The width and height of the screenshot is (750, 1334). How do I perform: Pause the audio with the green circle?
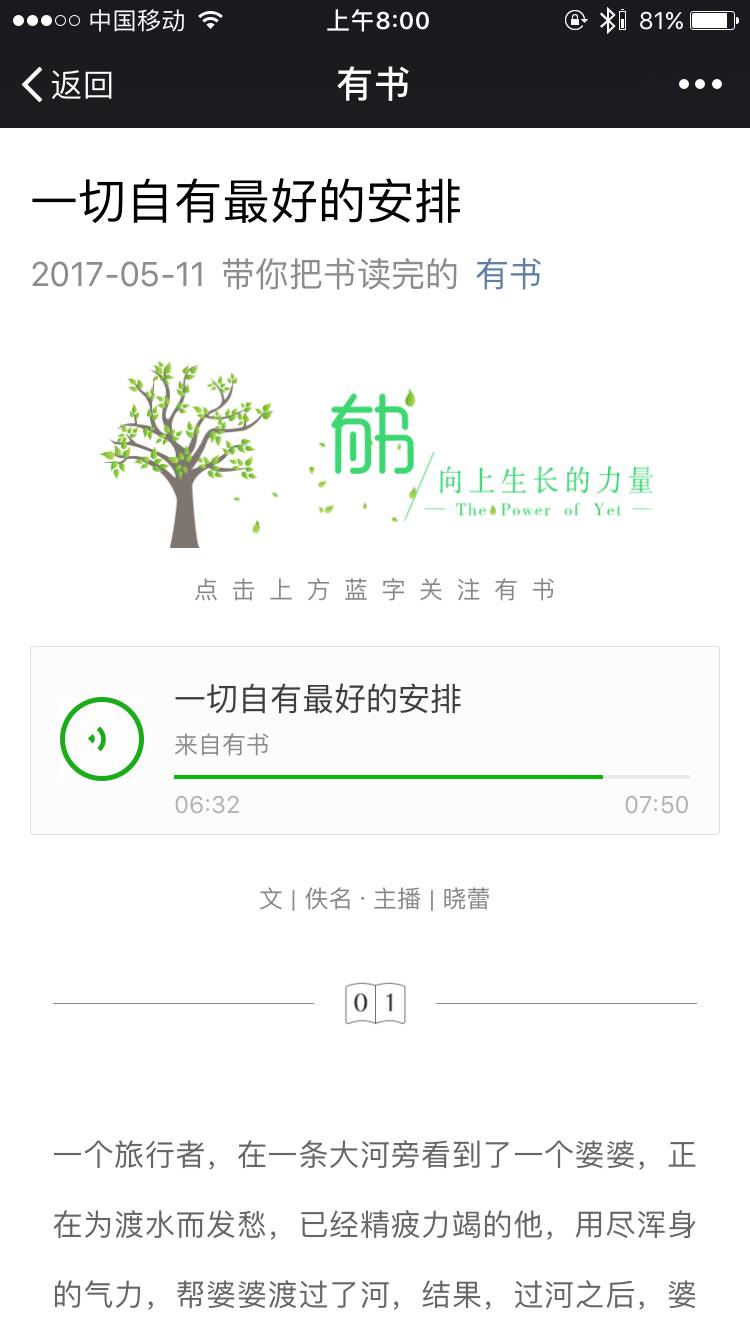point(101,739)
